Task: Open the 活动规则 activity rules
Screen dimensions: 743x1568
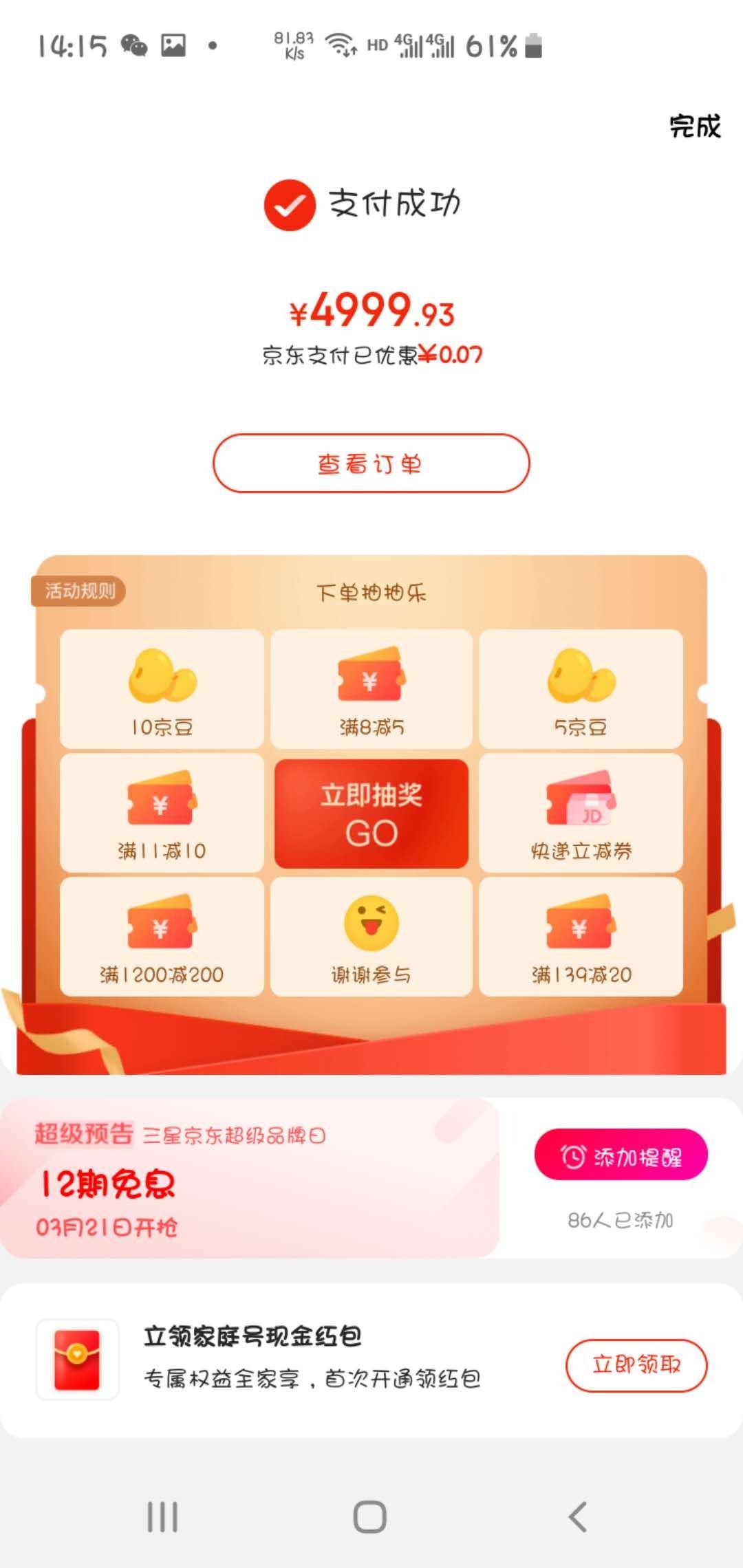Action: (x=78, y=591)
